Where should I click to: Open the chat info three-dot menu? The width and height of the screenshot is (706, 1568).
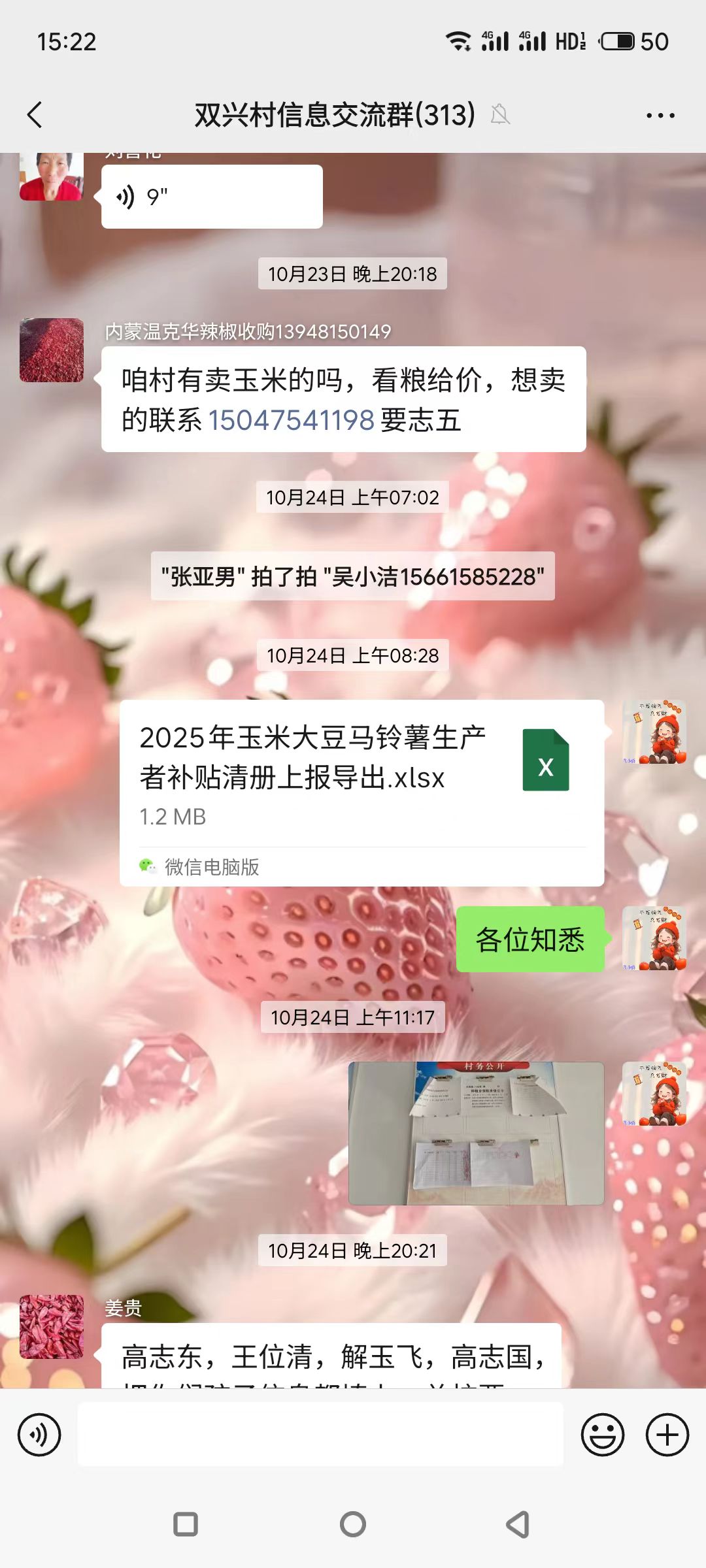(660, 116)
